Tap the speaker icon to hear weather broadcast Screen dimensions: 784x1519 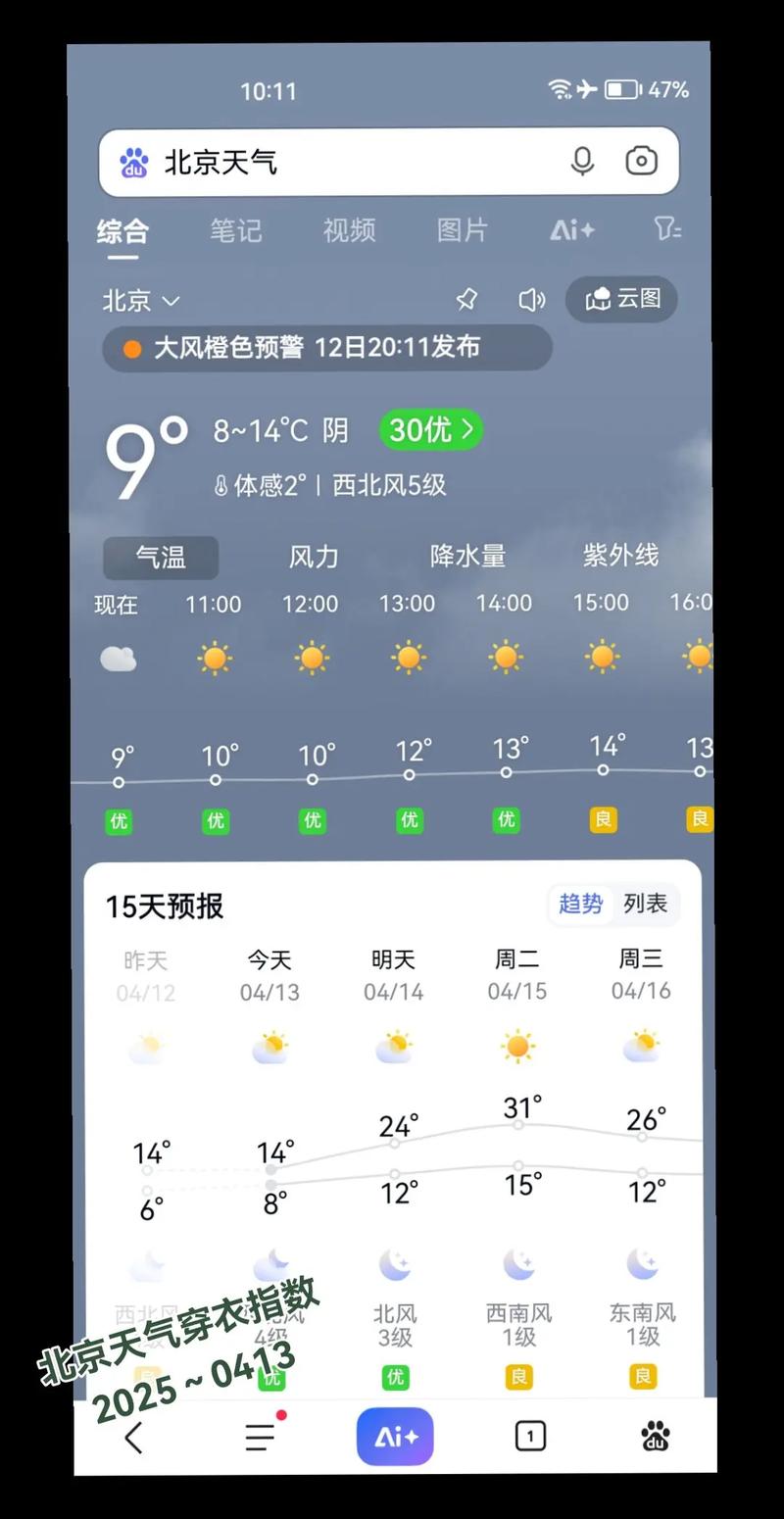click(x=532, y=300)
